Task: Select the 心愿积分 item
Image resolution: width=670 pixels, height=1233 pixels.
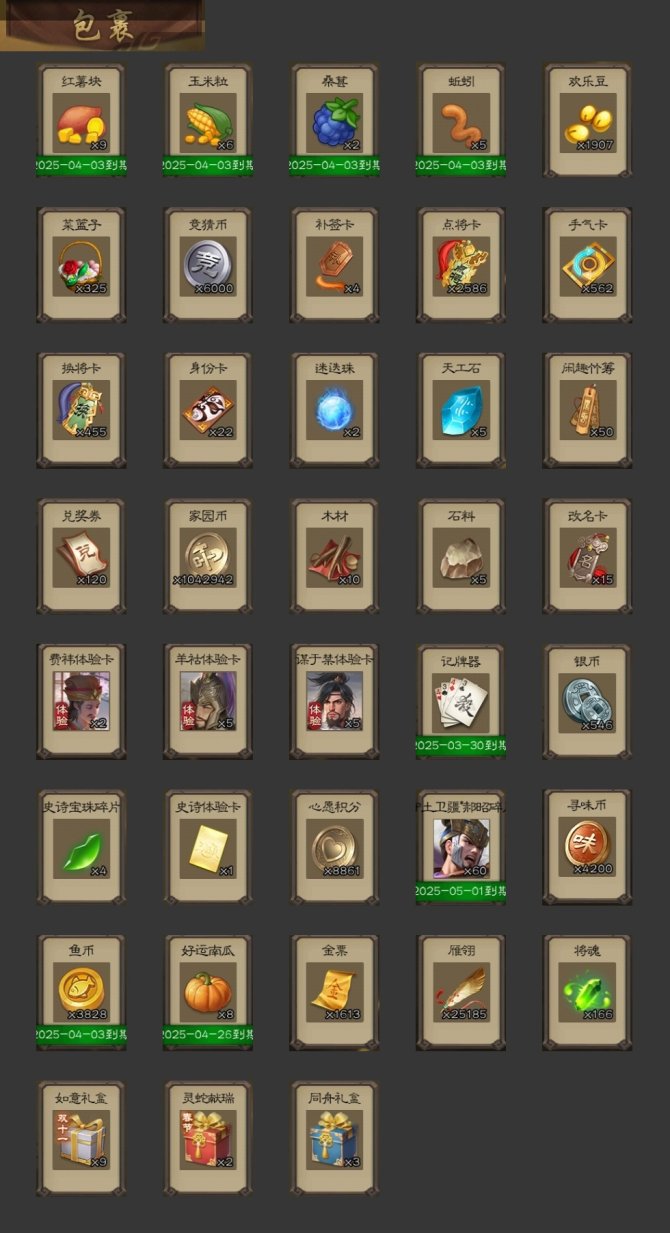Action: pos(335,848)
